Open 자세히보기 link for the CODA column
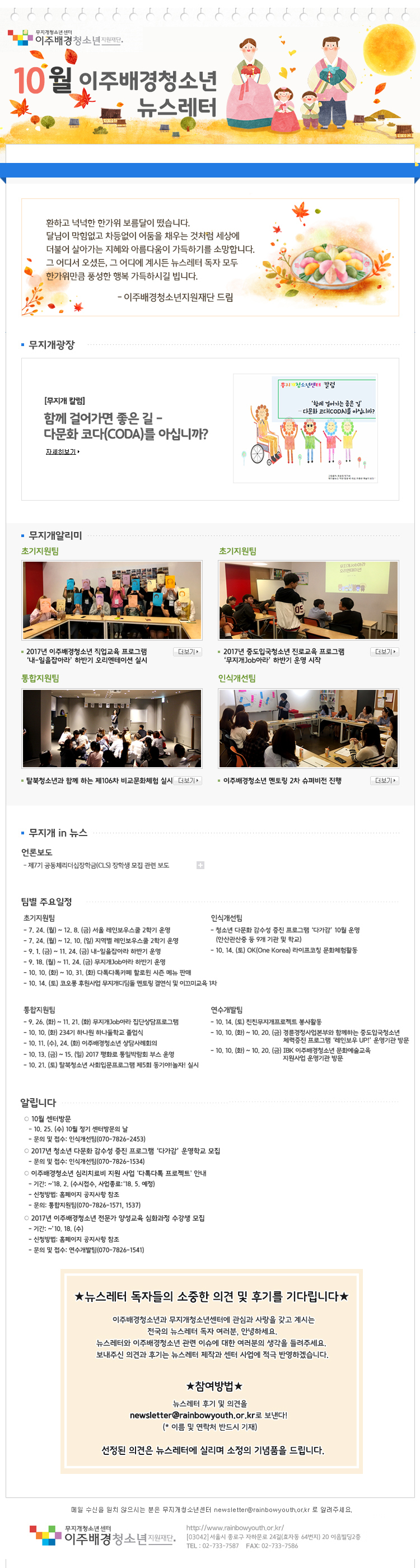The height and width of the screenshot is (1568, 420). (62, 452)
